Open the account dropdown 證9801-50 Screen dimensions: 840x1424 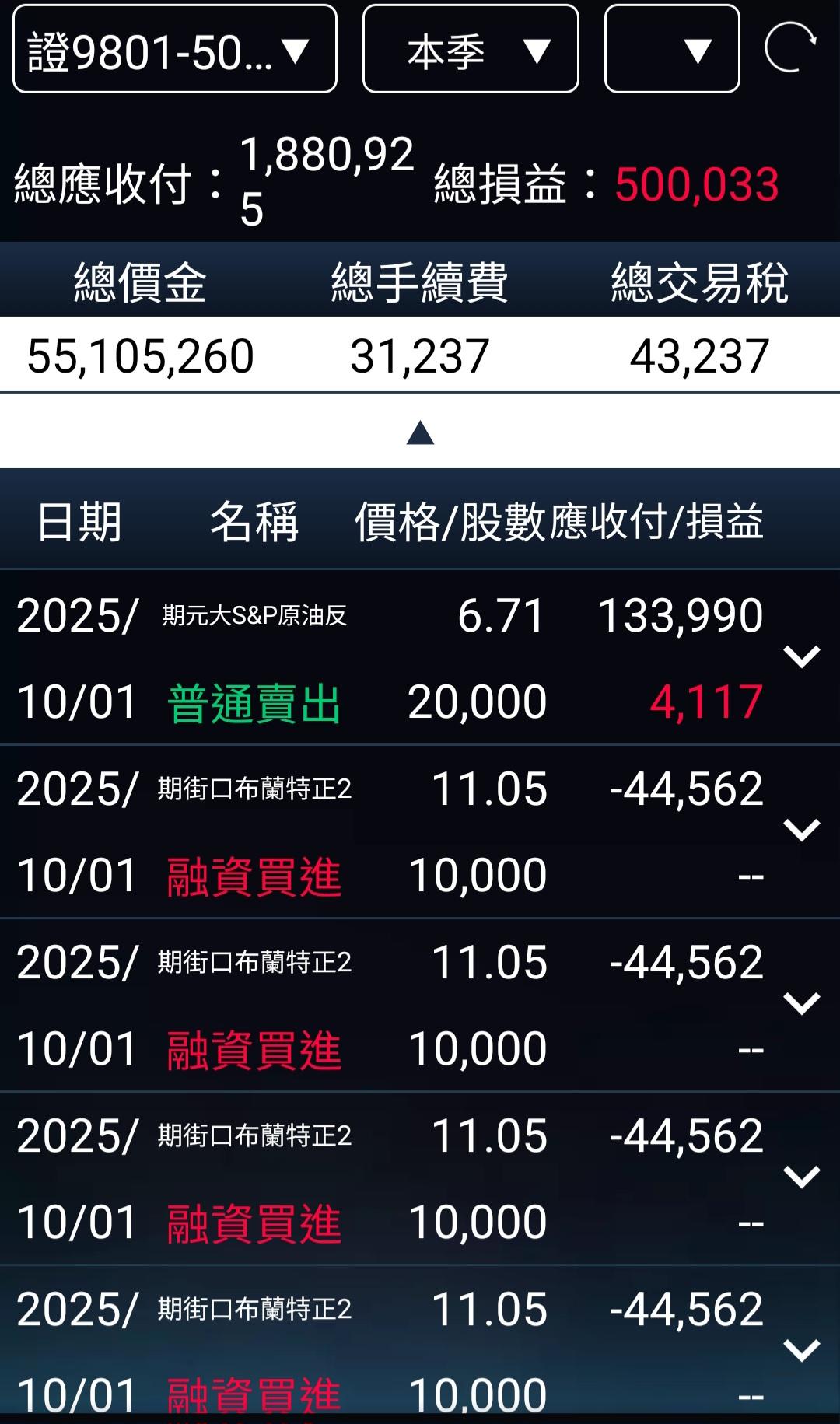[x=175, y=49]
